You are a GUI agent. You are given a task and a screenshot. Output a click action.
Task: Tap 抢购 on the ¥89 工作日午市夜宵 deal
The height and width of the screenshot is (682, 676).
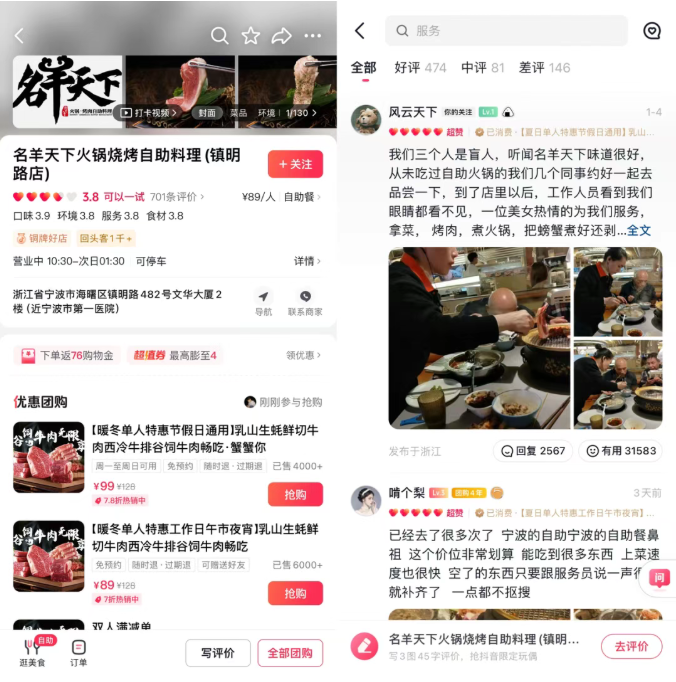coord(295,593)
